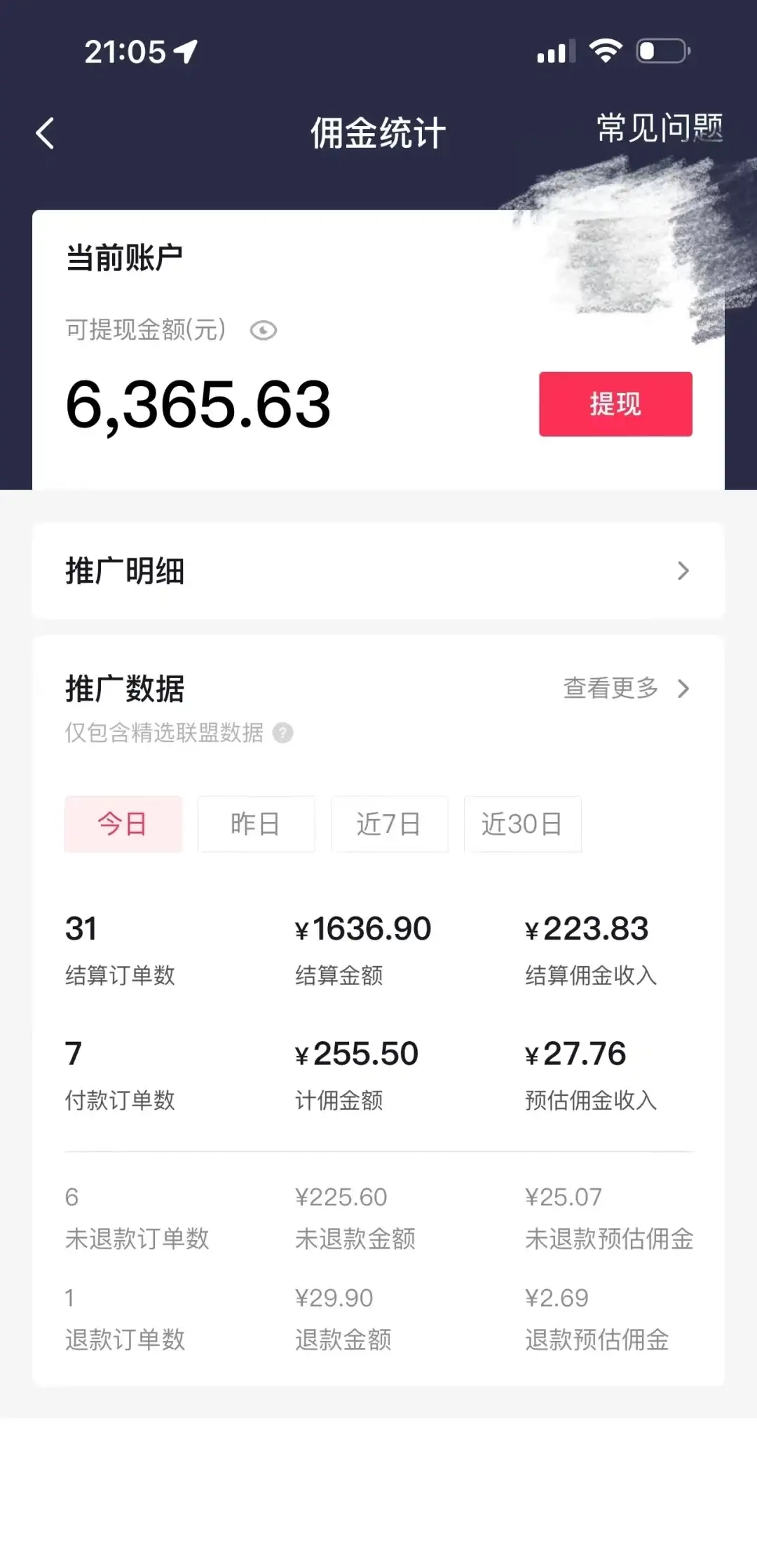Open the FAQ via 常见问题
This screenshot has height=1568, width=757.
[657, 128]
